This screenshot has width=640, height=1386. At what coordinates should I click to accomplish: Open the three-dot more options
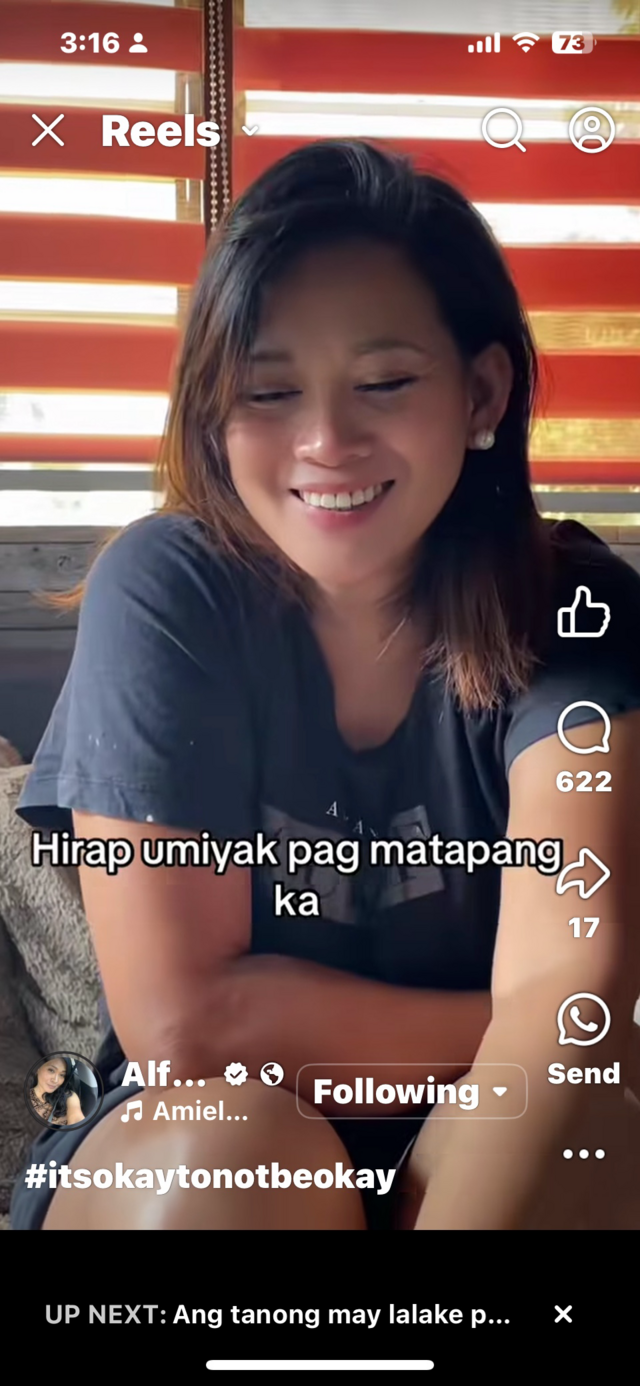point(583,1154)
